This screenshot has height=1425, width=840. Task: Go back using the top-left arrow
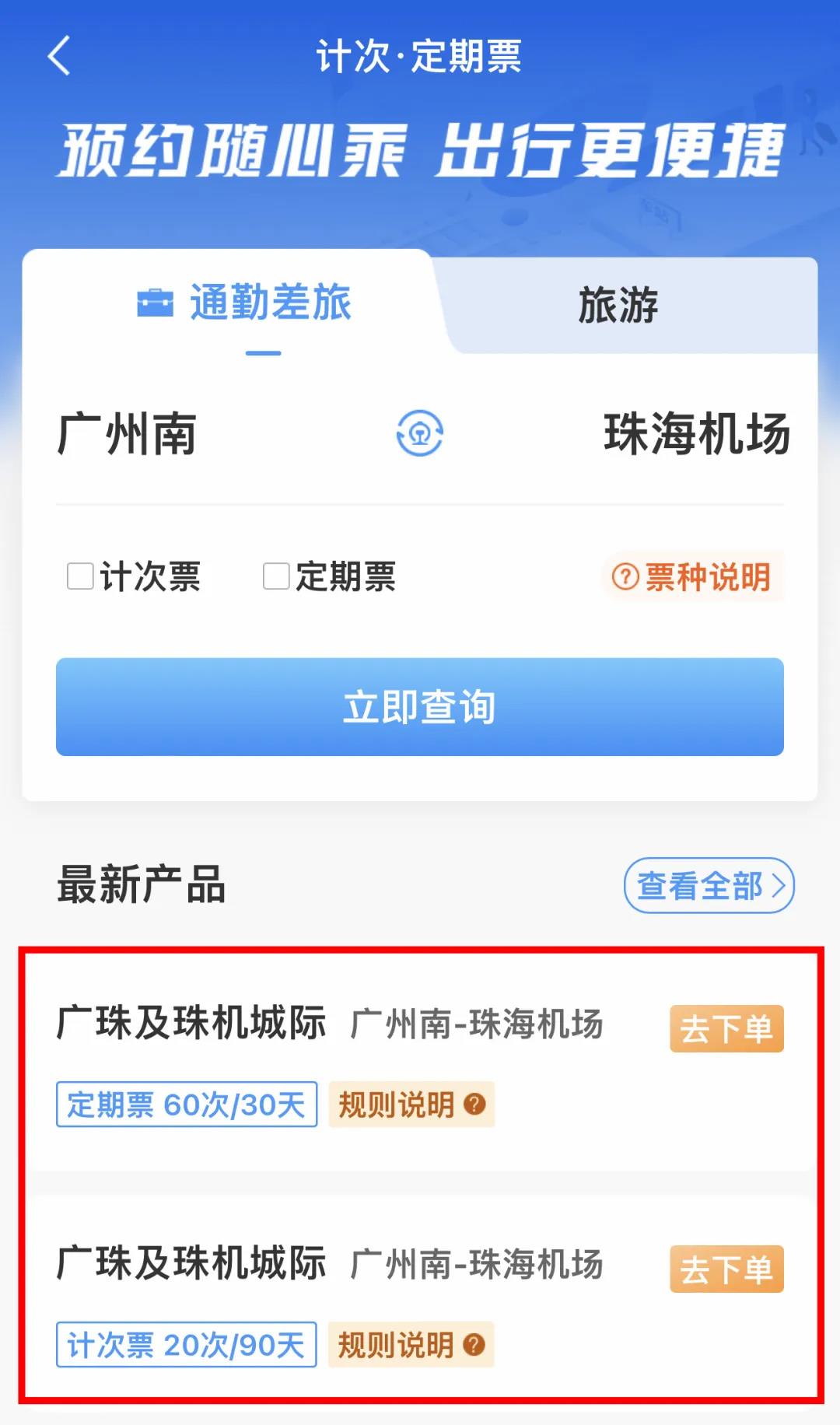(59, 56)
